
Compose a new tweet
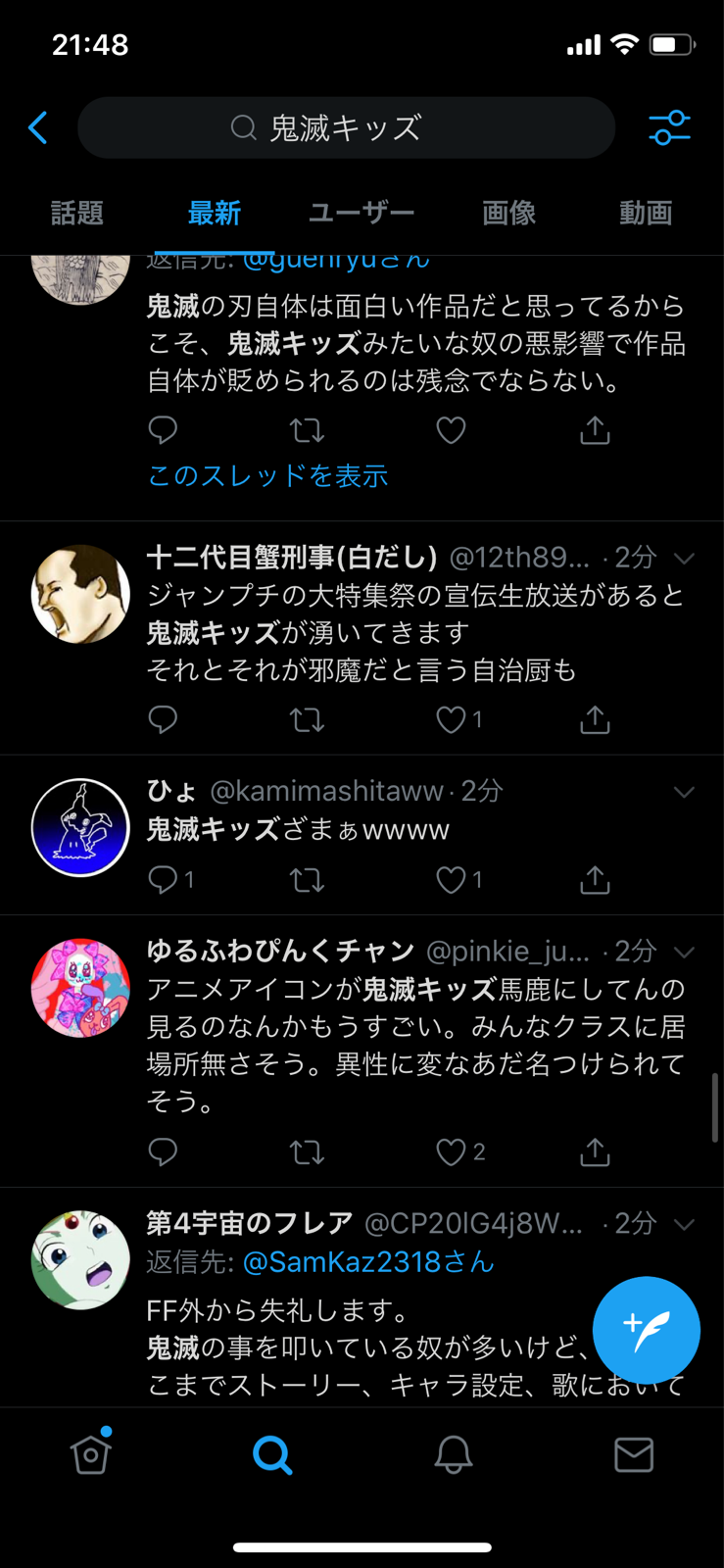tap(646, 1330)
